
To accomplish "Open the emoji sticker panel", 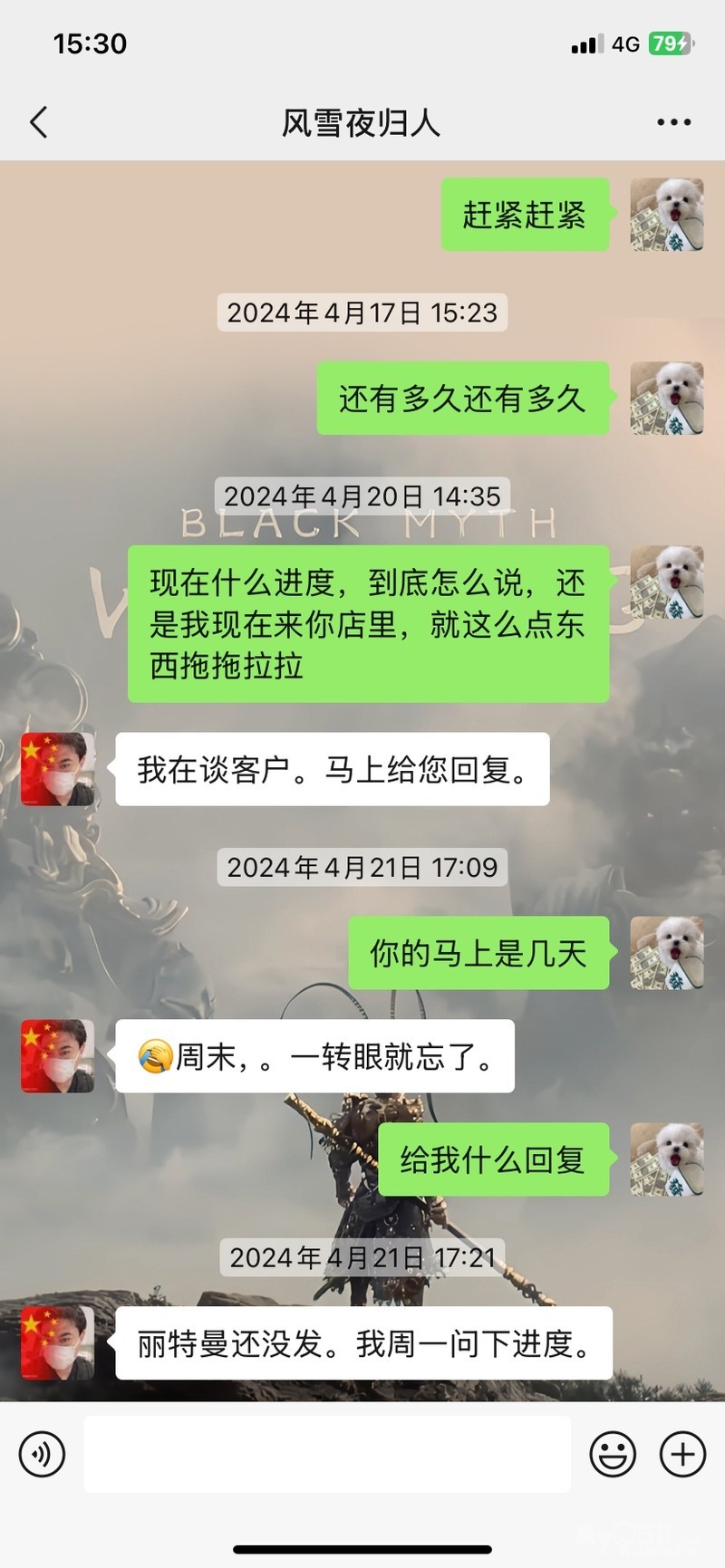I will point(613,1454).
